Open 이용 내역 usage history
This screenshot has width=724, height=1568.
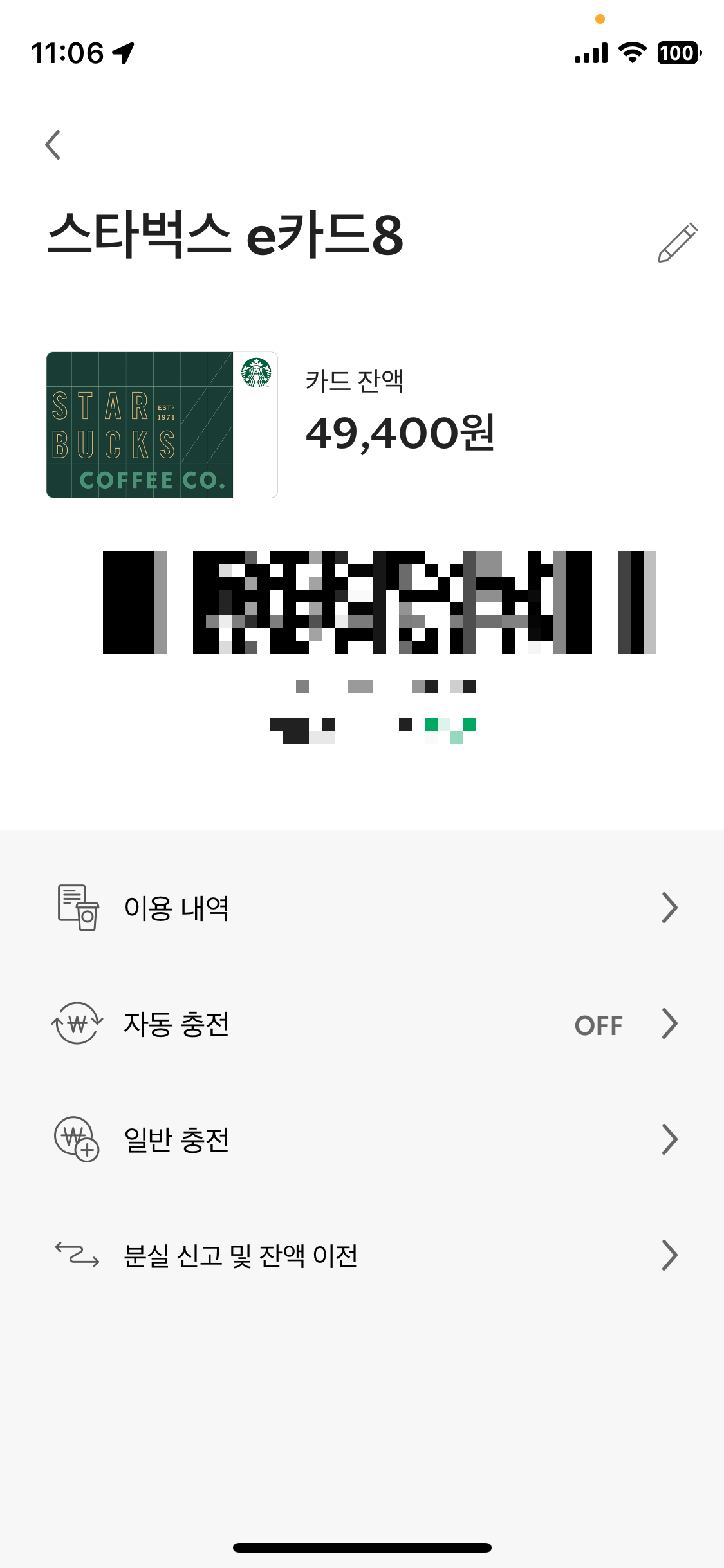click(x=362, y=908)
